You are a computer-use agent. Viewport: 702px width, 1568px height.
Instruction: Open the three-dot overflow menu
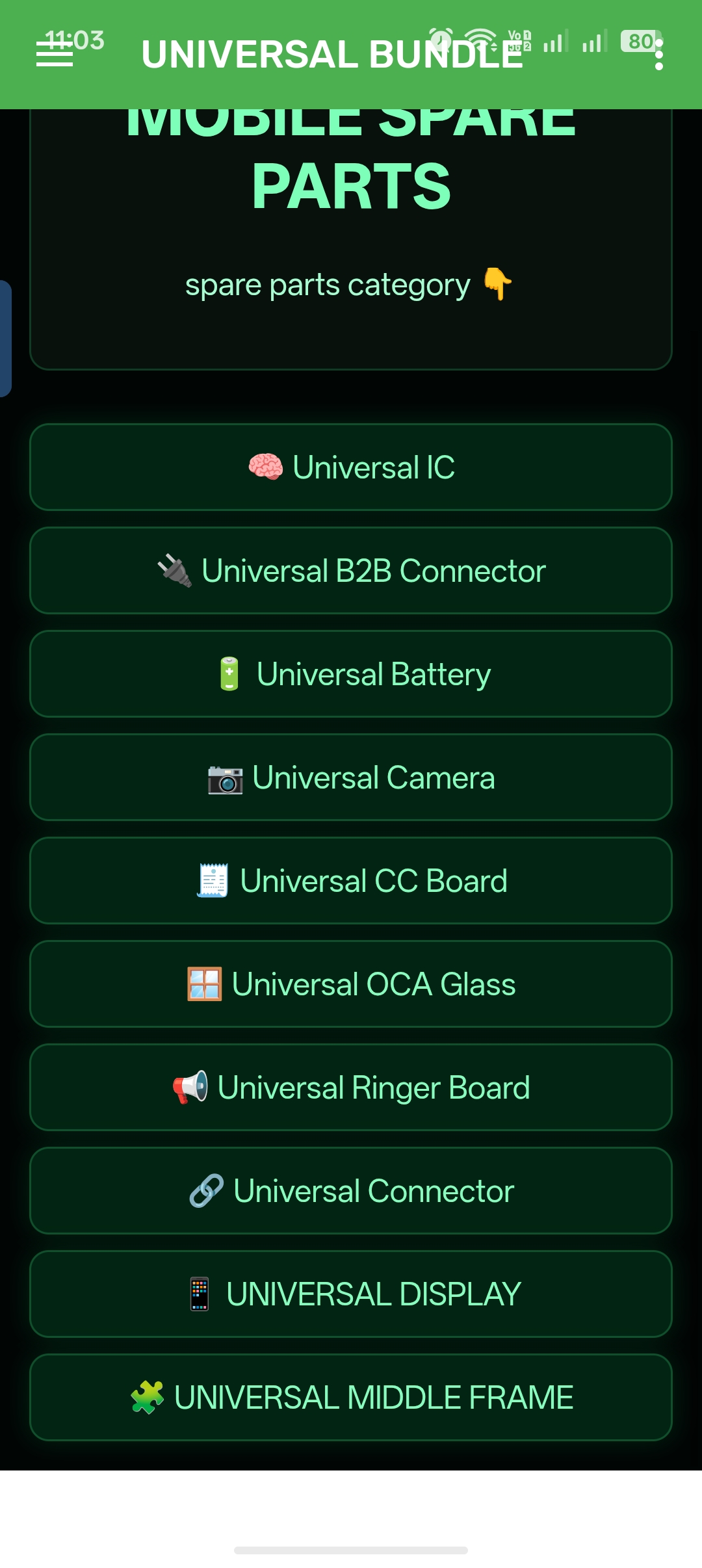point(659,55)
